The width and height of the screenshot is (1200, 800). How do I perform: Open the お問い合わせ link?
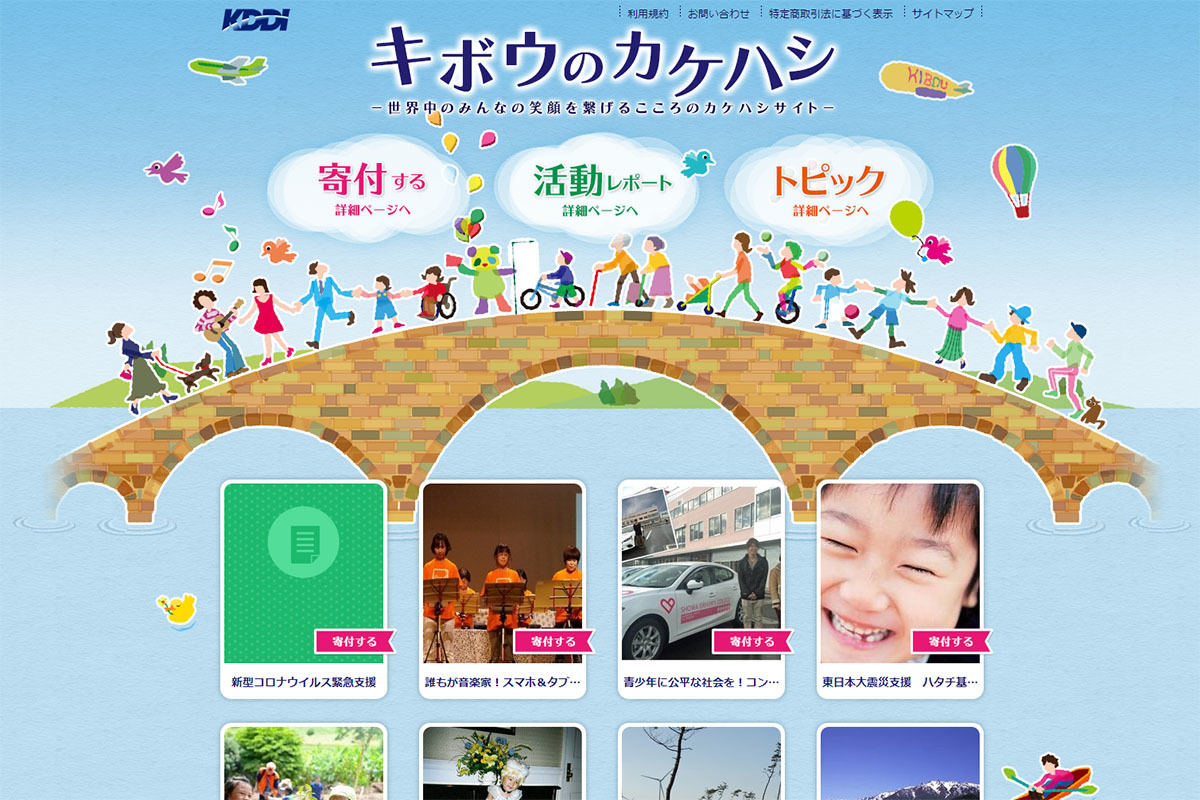pyautogui.click(x=718, y=13)
